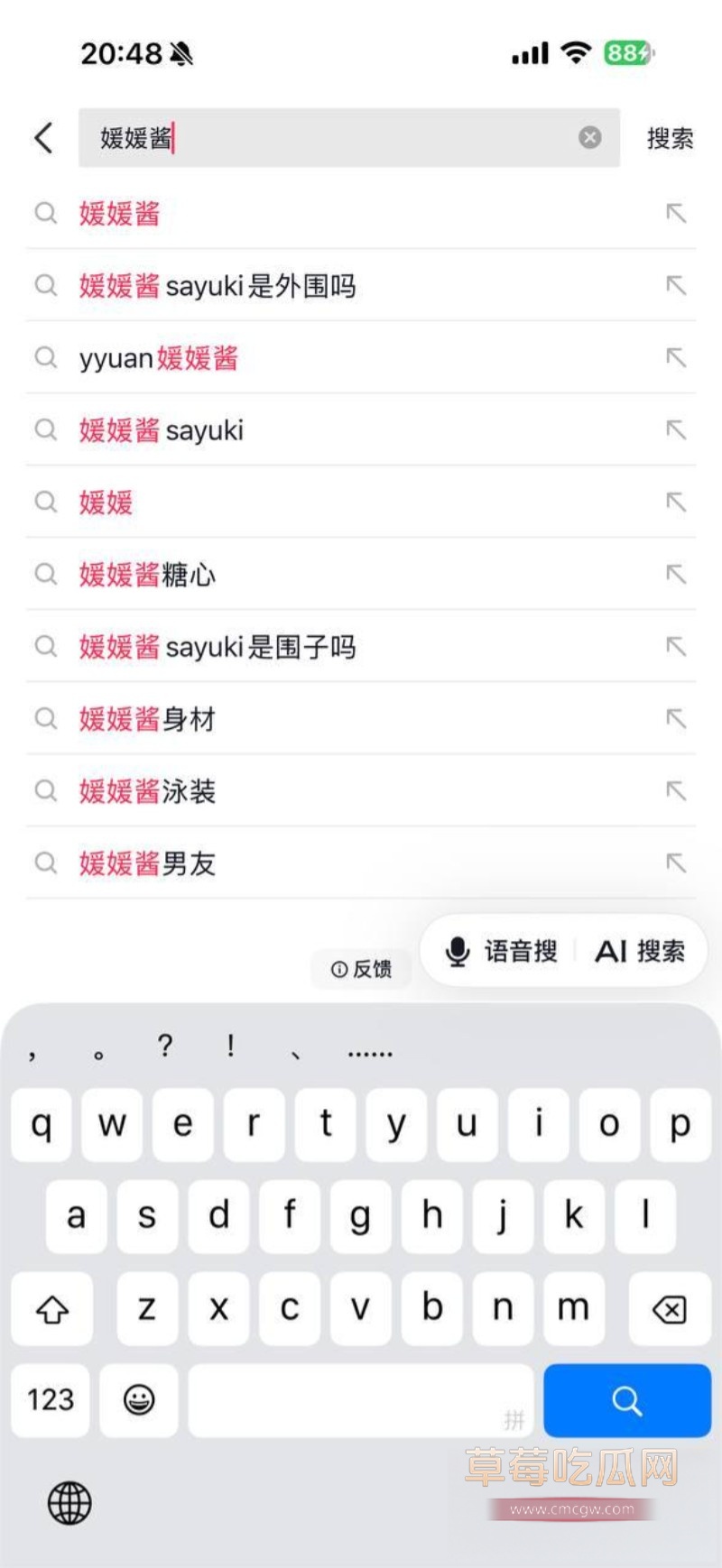Fill search box from 媛媛酱男友 suggestion arrow
The width and height of the screenshot is (722, 1568).
click(676, 862)
